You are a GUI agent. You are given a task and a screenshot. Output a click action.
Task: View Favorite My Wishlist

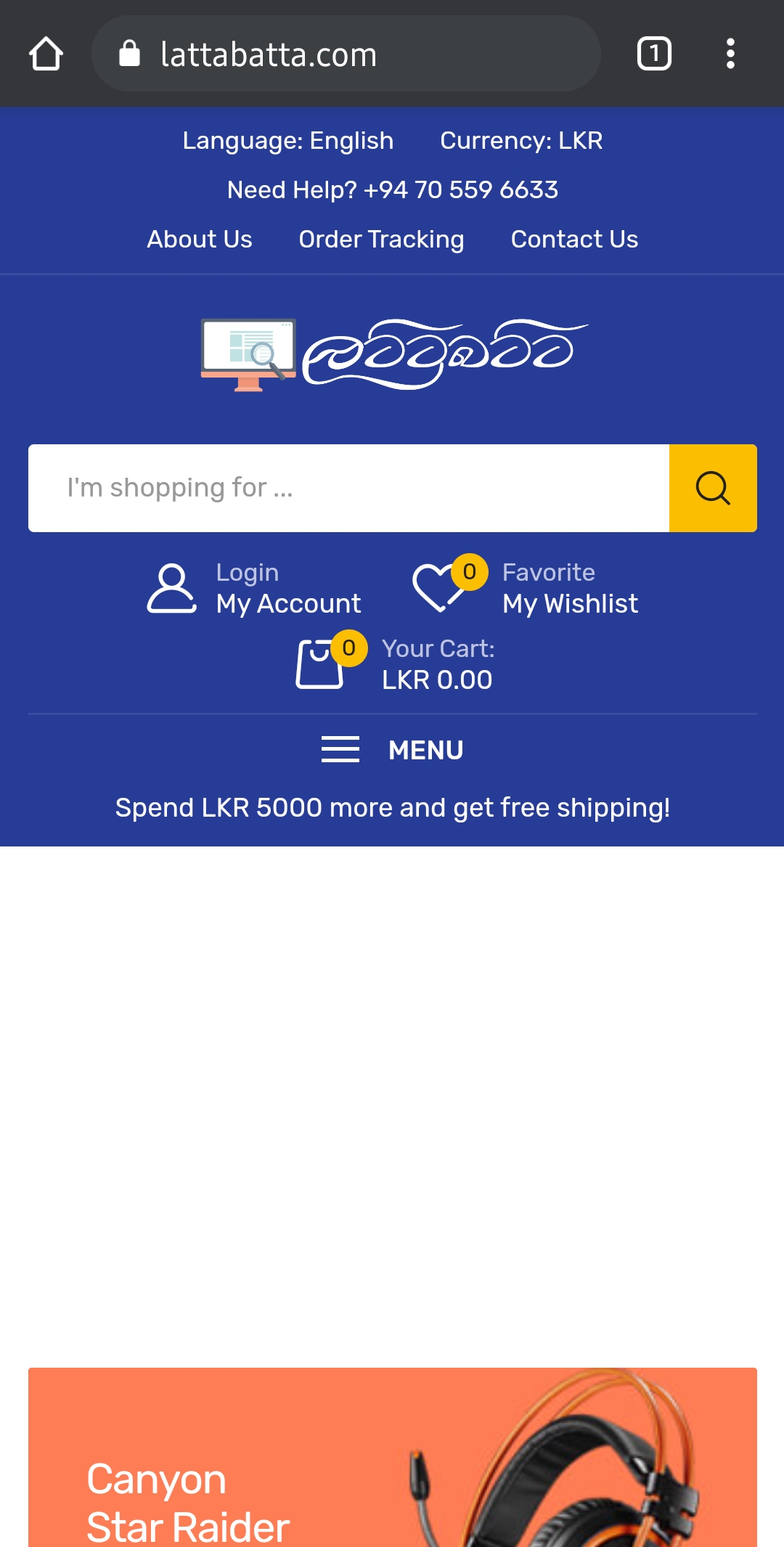[x=526, y=589]
